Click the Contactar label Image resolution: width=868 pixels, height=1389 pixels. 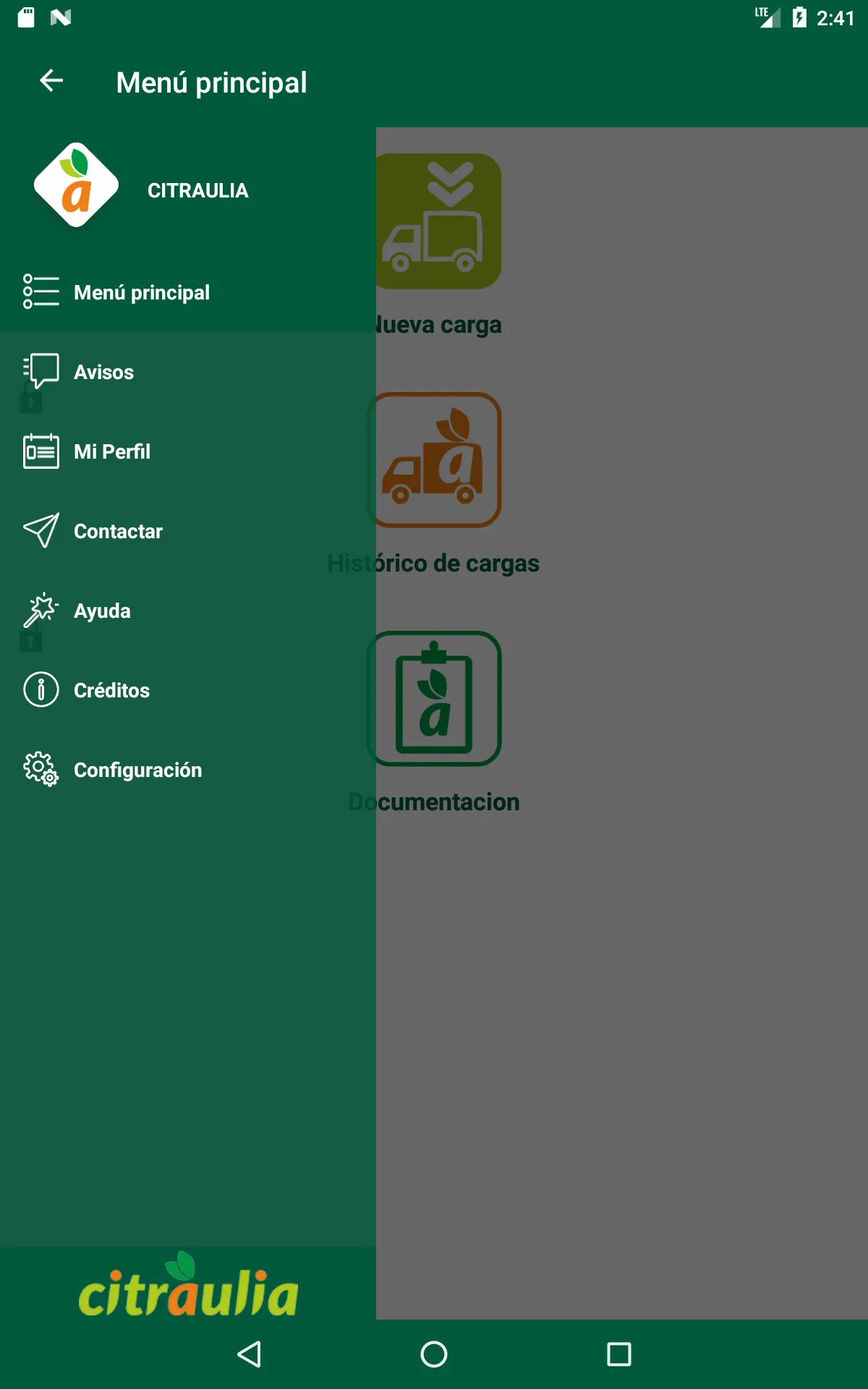click(x=119, y=531)
